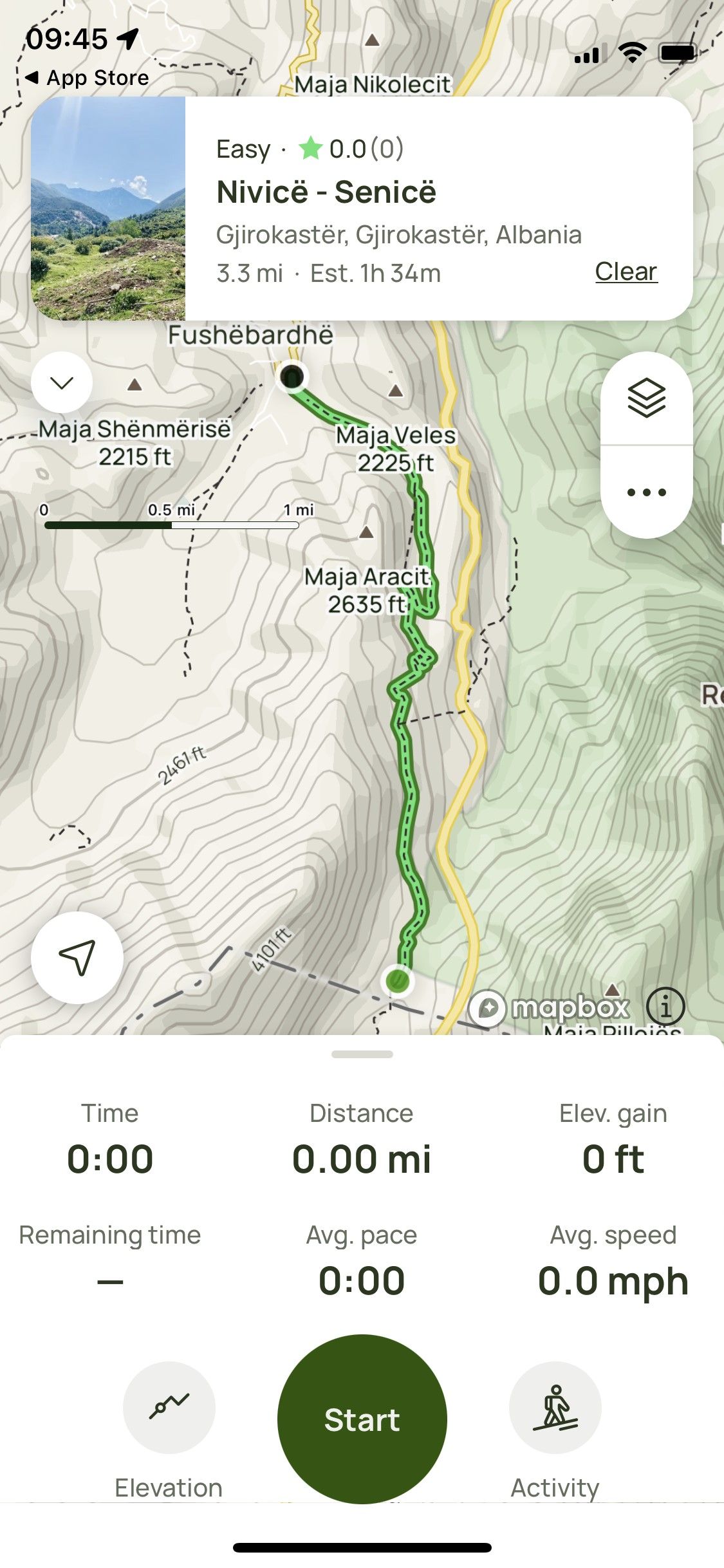724x1568 pixels.
Task: Collapse with the down chevron button
Action: point(62,383)
